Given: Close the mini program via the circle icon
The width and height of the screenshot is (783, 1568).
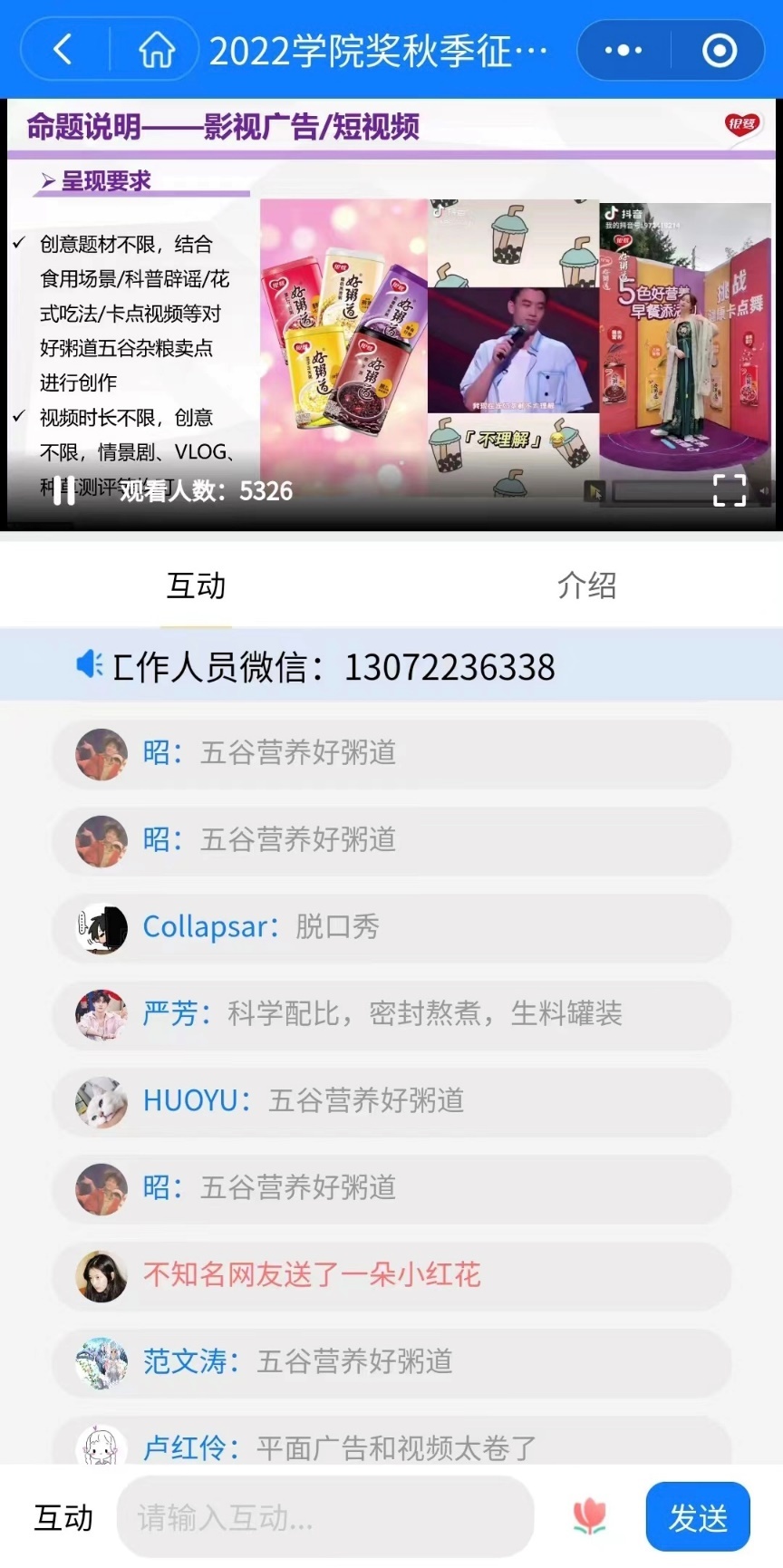Looking at the screenshot, I should (720, 51).
